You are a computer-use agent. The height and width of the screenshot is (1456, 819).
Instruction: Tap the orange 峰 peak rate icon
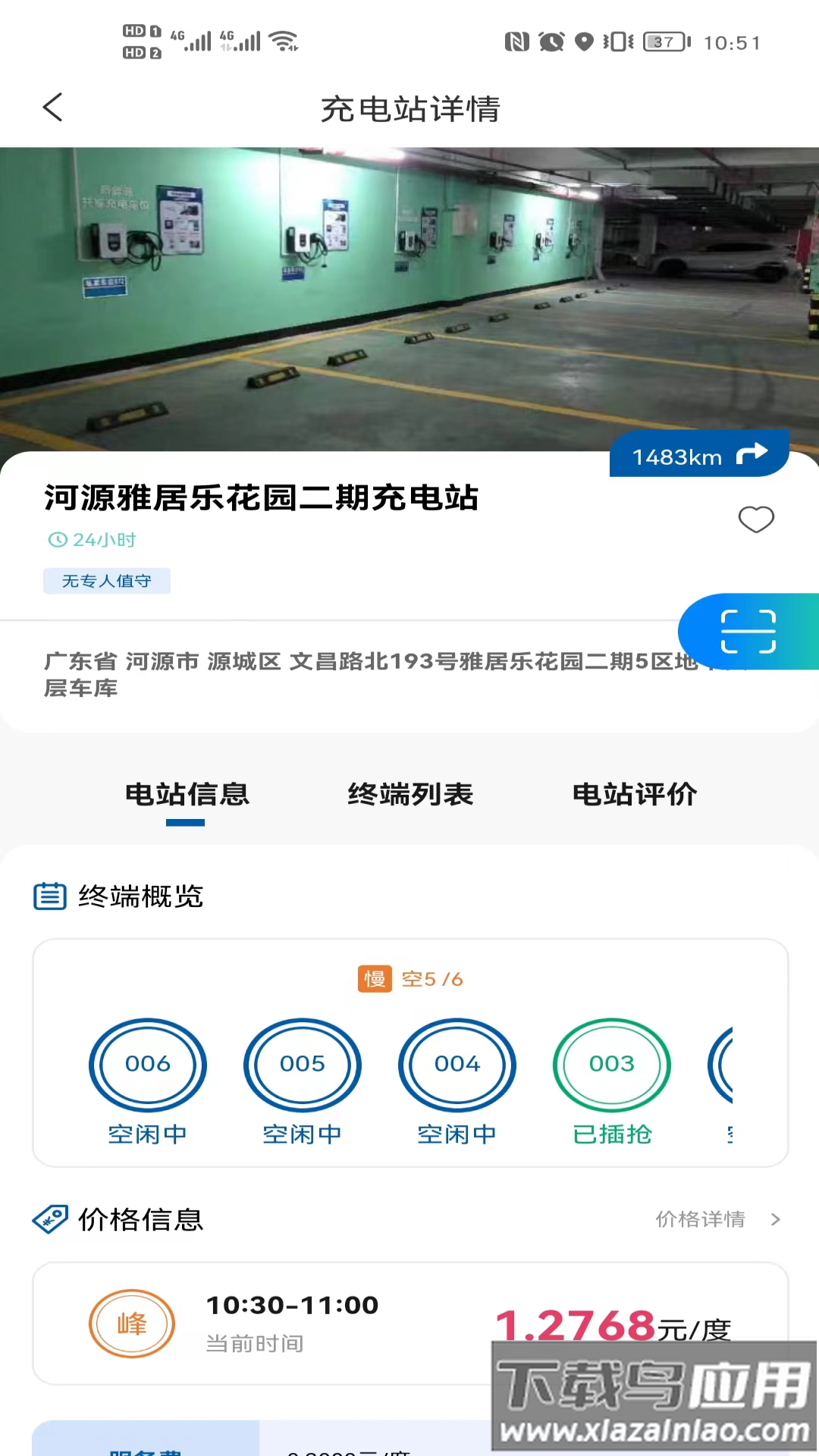coord(132,1323)
